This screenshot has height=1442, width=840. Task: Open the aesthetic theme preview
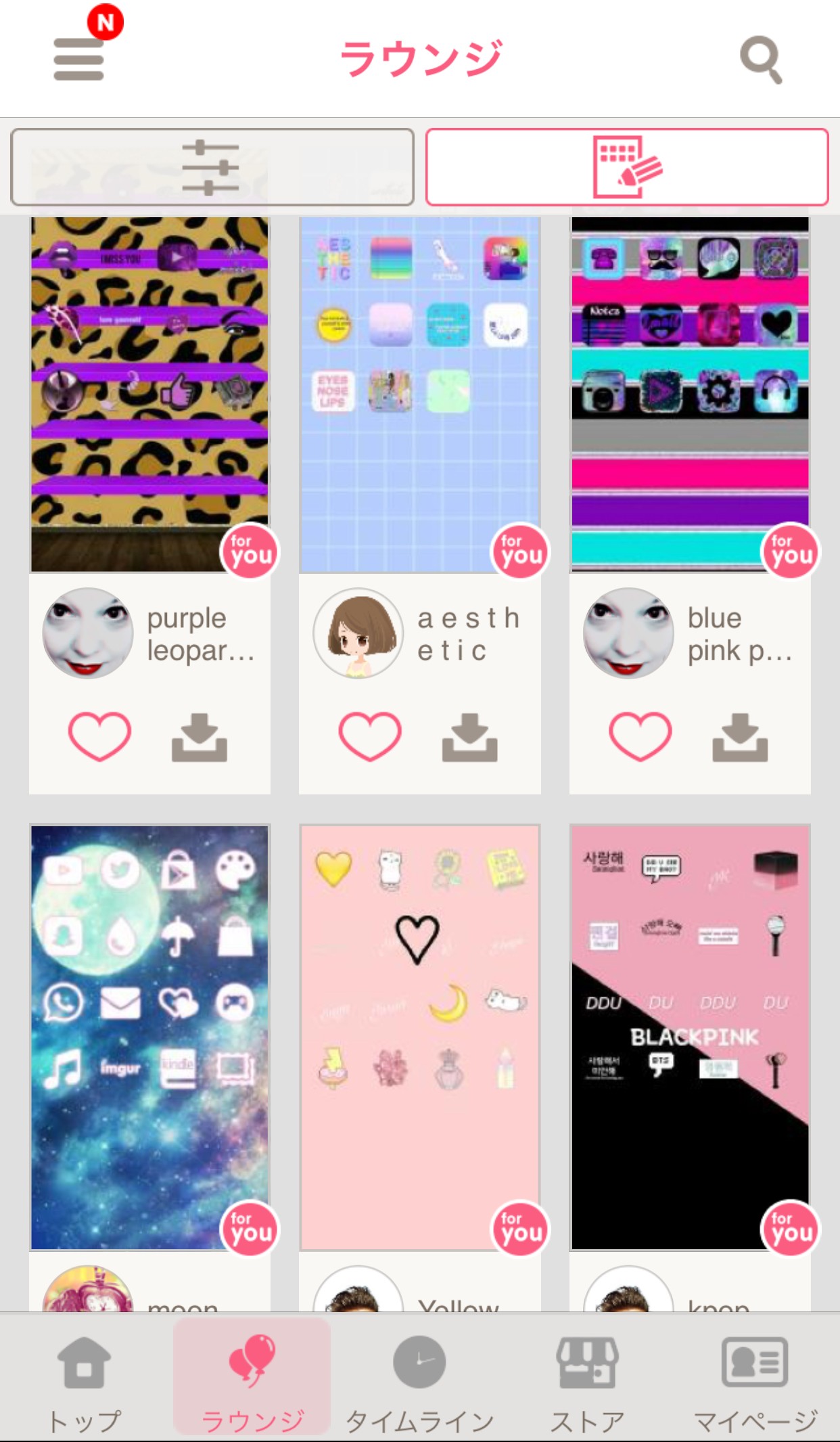tap(420, 395)
